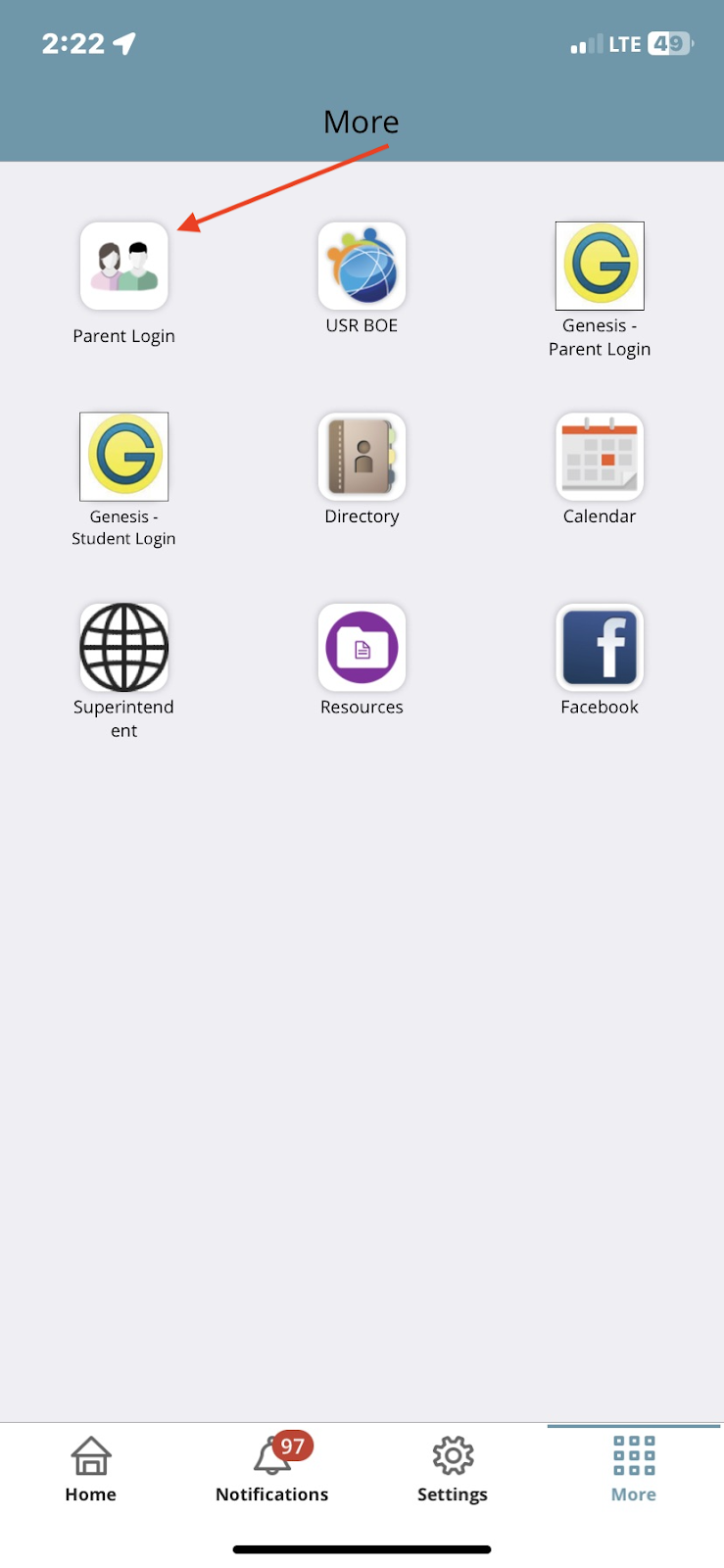
Task: Open the Superintendent page
Action: click(123, 648)
